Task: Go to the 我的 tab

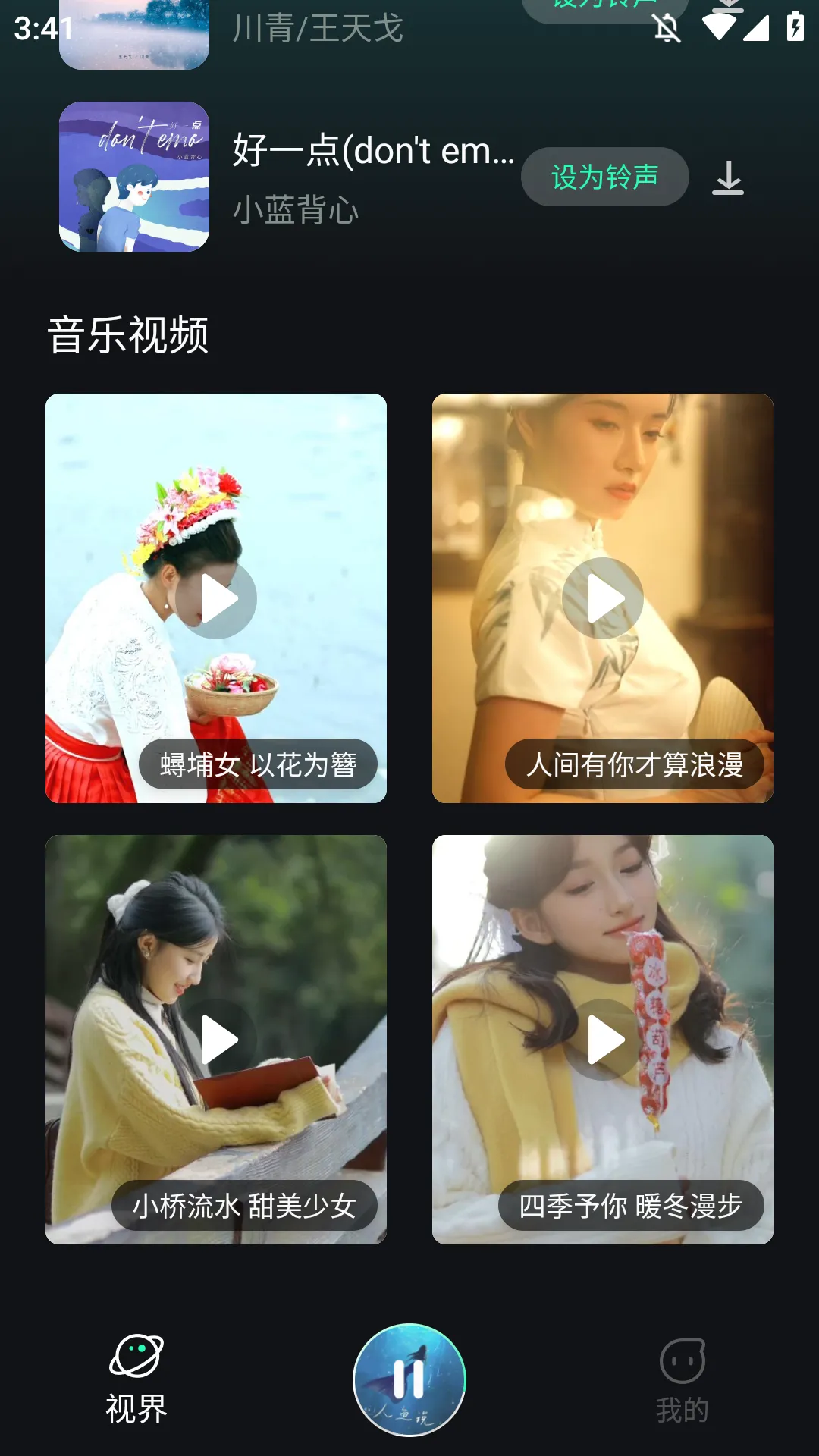Action: pyautogui.click(x=682, y=1380)
